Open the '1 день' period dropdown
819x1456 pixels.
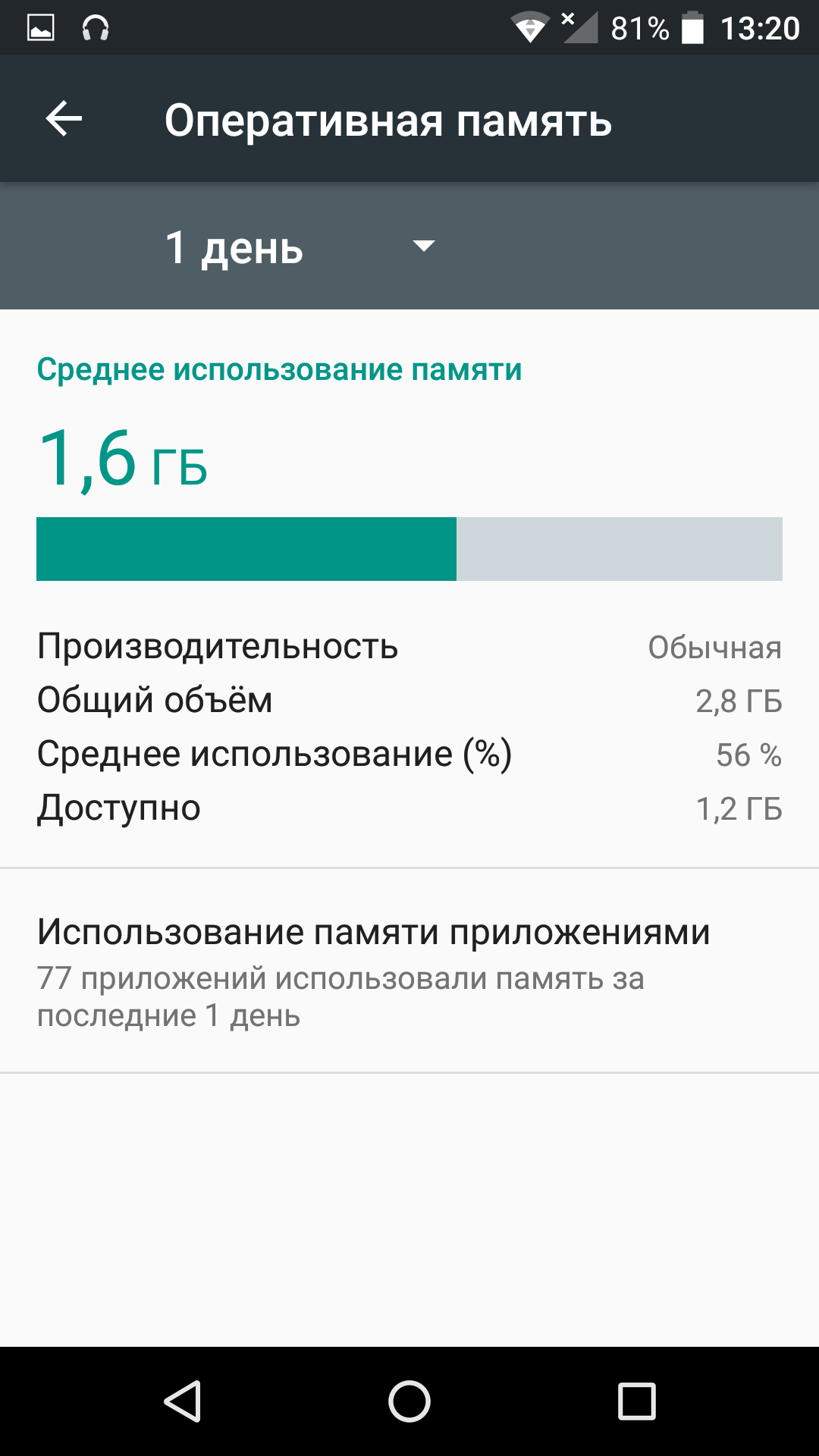(300, 246)
